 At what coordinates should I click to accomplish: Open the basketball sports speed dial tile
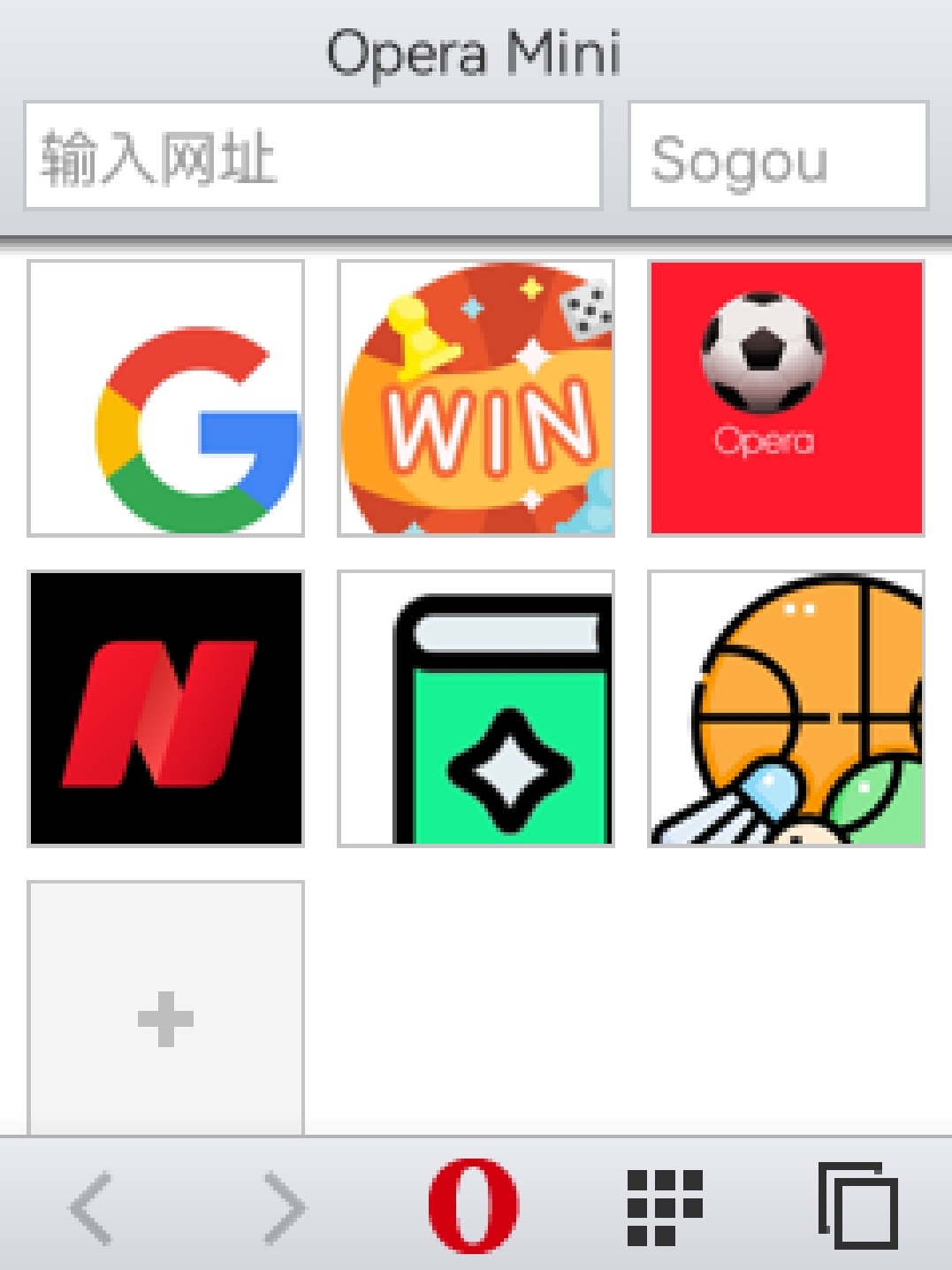click(x=786, y=708)
